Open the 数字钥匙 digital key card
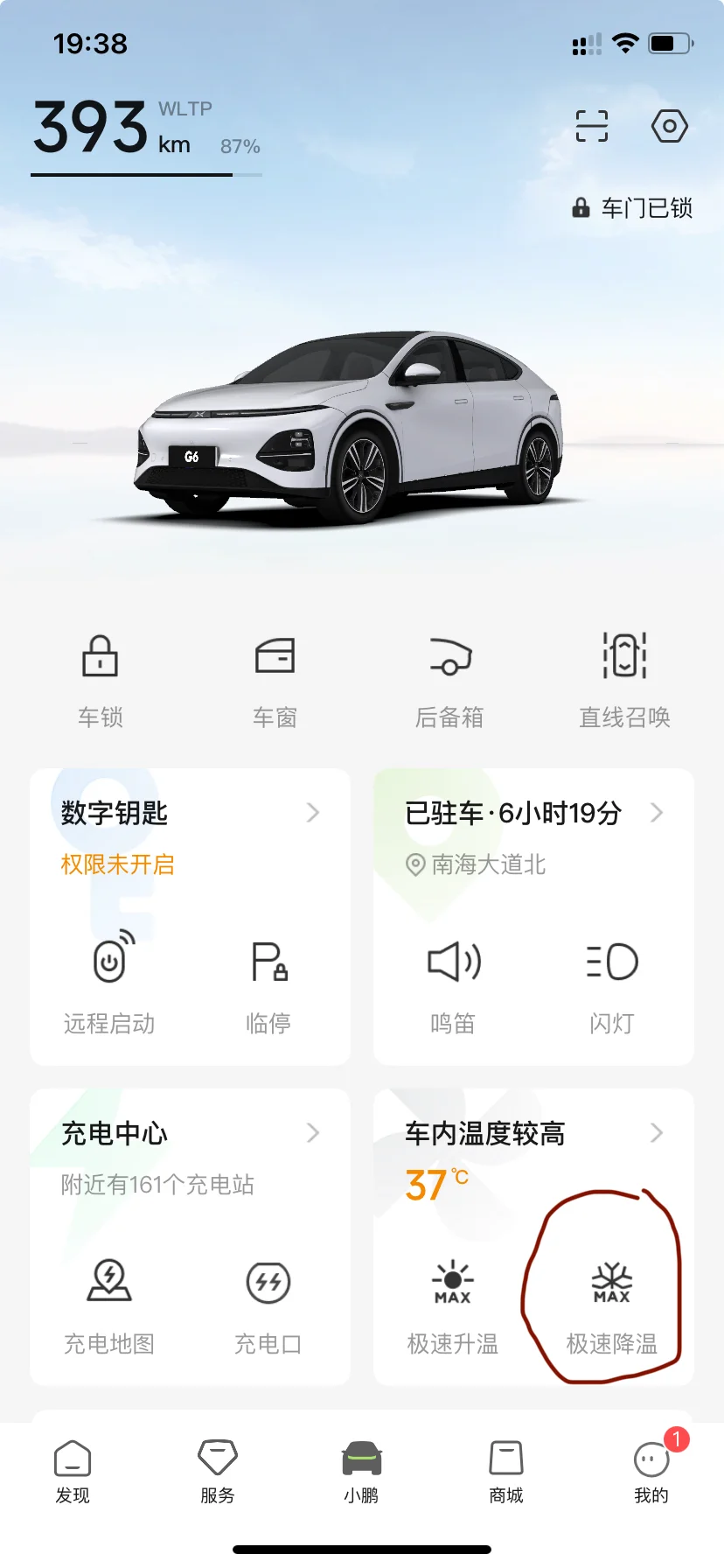 [x=190, y=814]
